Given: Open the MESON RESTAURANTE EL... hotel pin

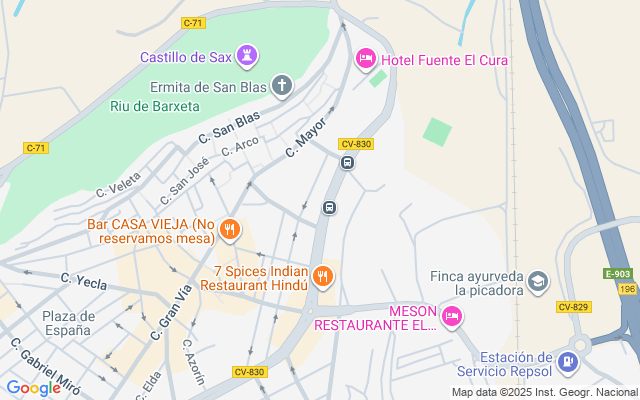Looking at the screenshot, I should coord(452,318).
